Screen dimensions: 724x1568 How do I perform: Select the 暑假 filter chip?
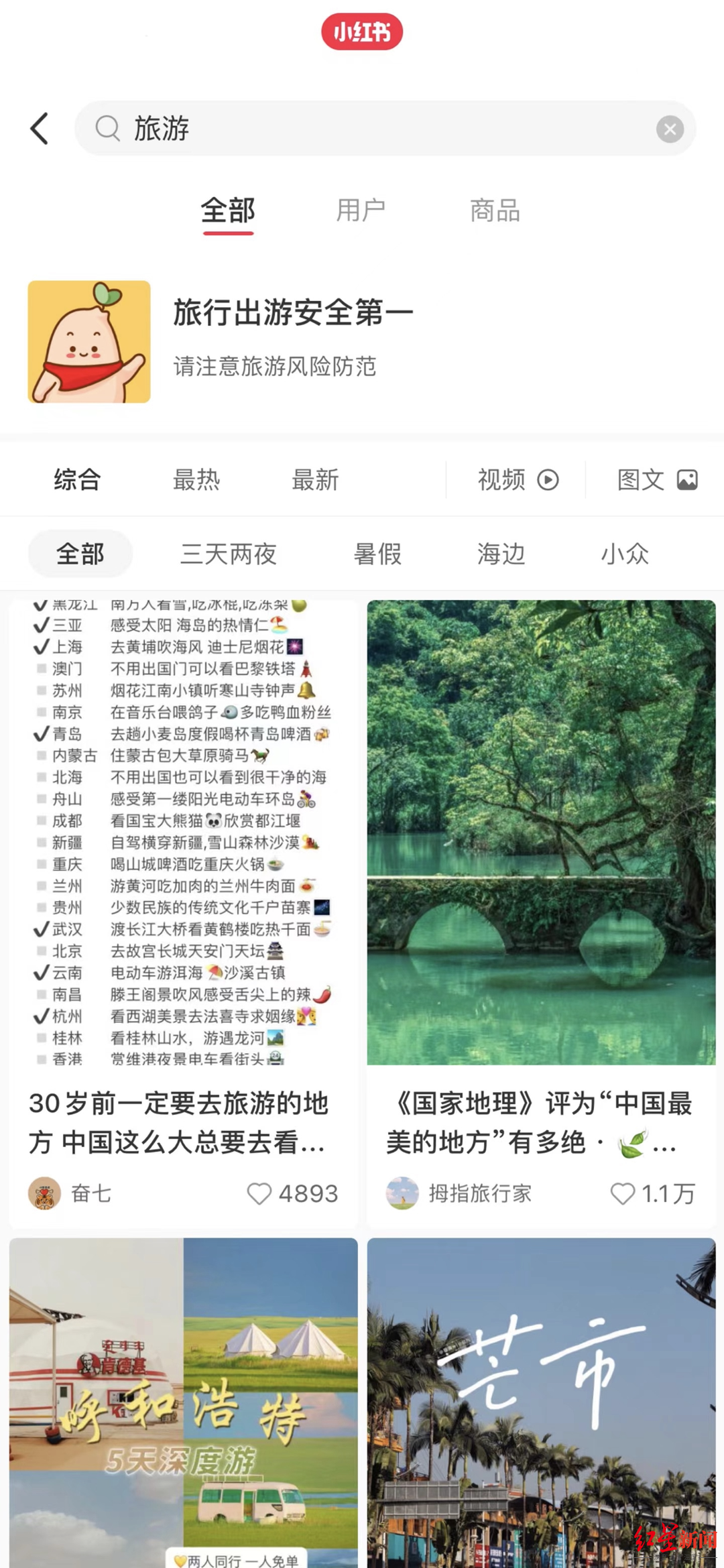click(377, 554)
